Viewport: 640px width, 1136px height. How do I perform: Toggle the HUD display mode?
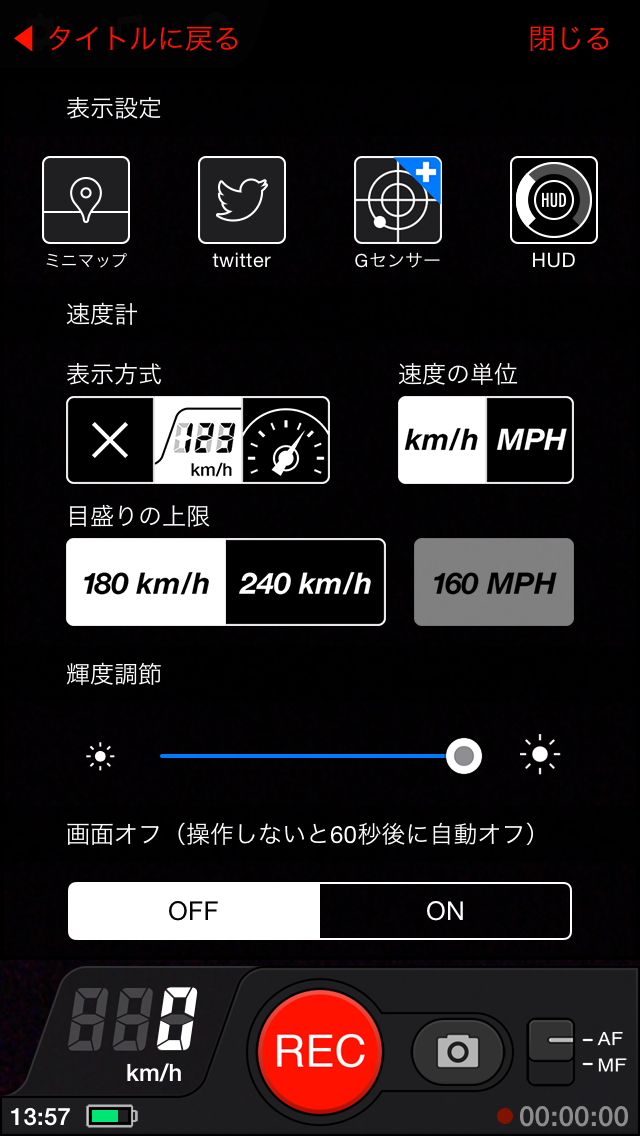(554, 200)
